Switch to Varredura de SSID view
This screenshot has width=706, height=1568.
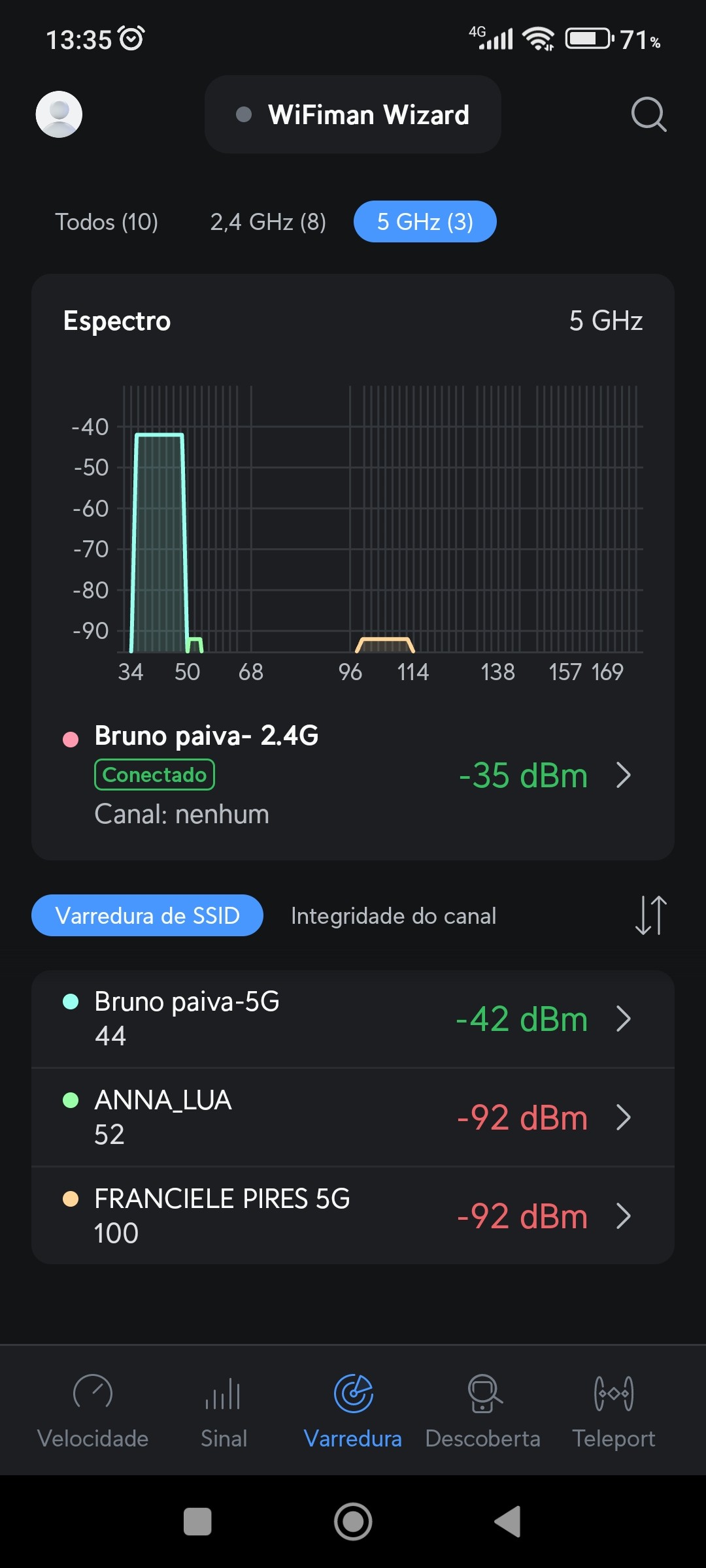coord(147,915)
